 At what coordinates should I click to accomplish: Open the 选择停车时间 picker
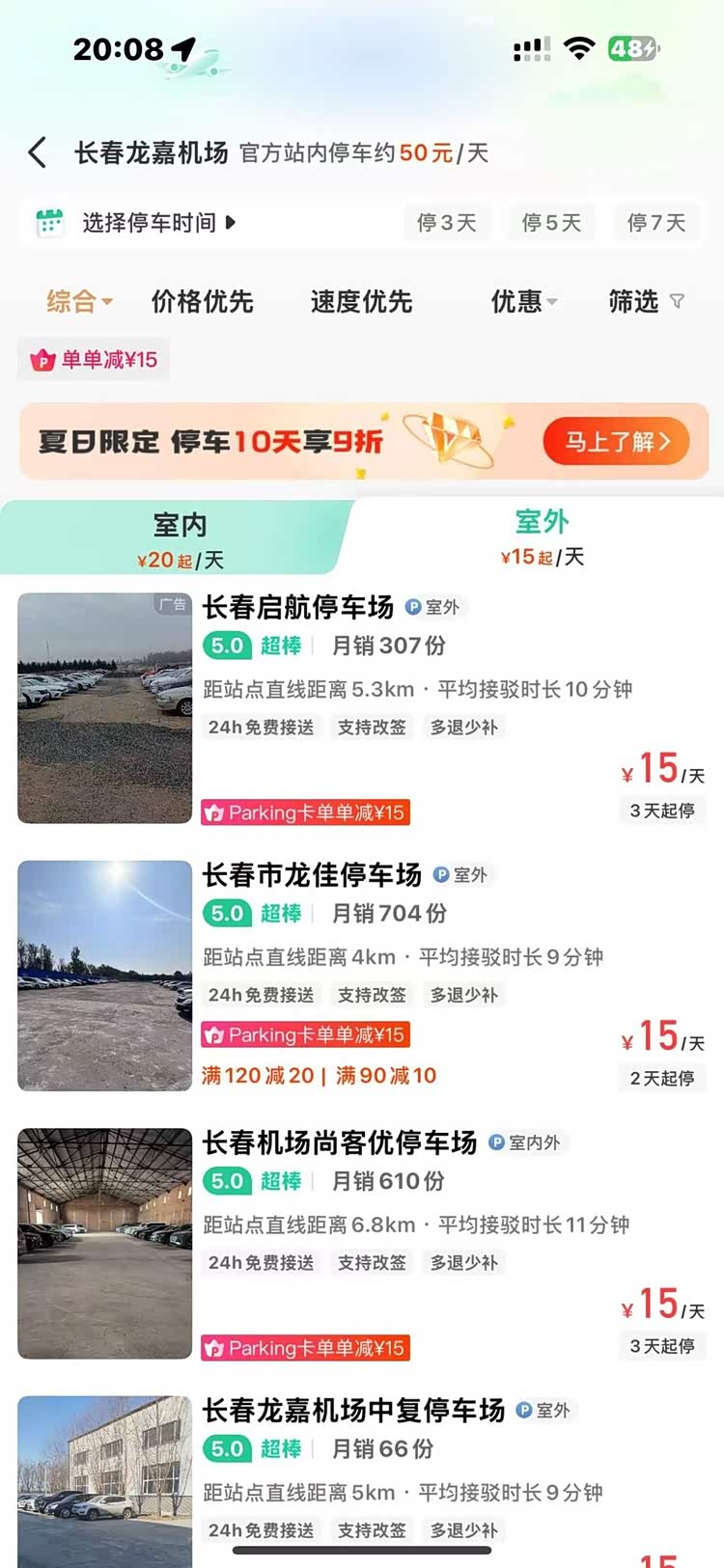coord(135,223)
